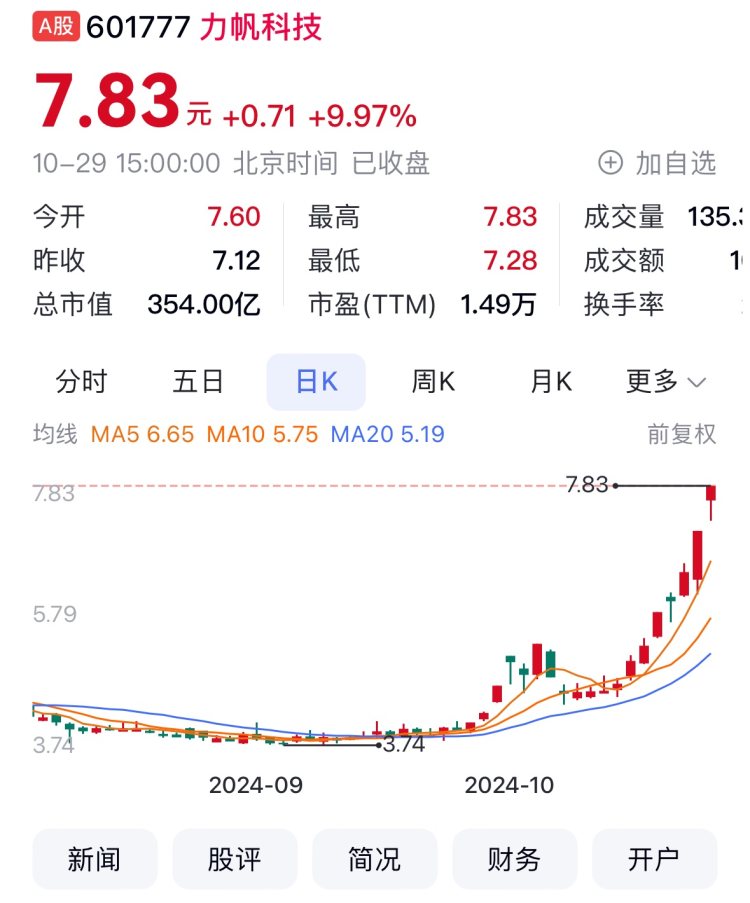This screenshot has height=903, width=750.
Task: Add stock to watchlist with 加自选
Action: click(657, 163)
